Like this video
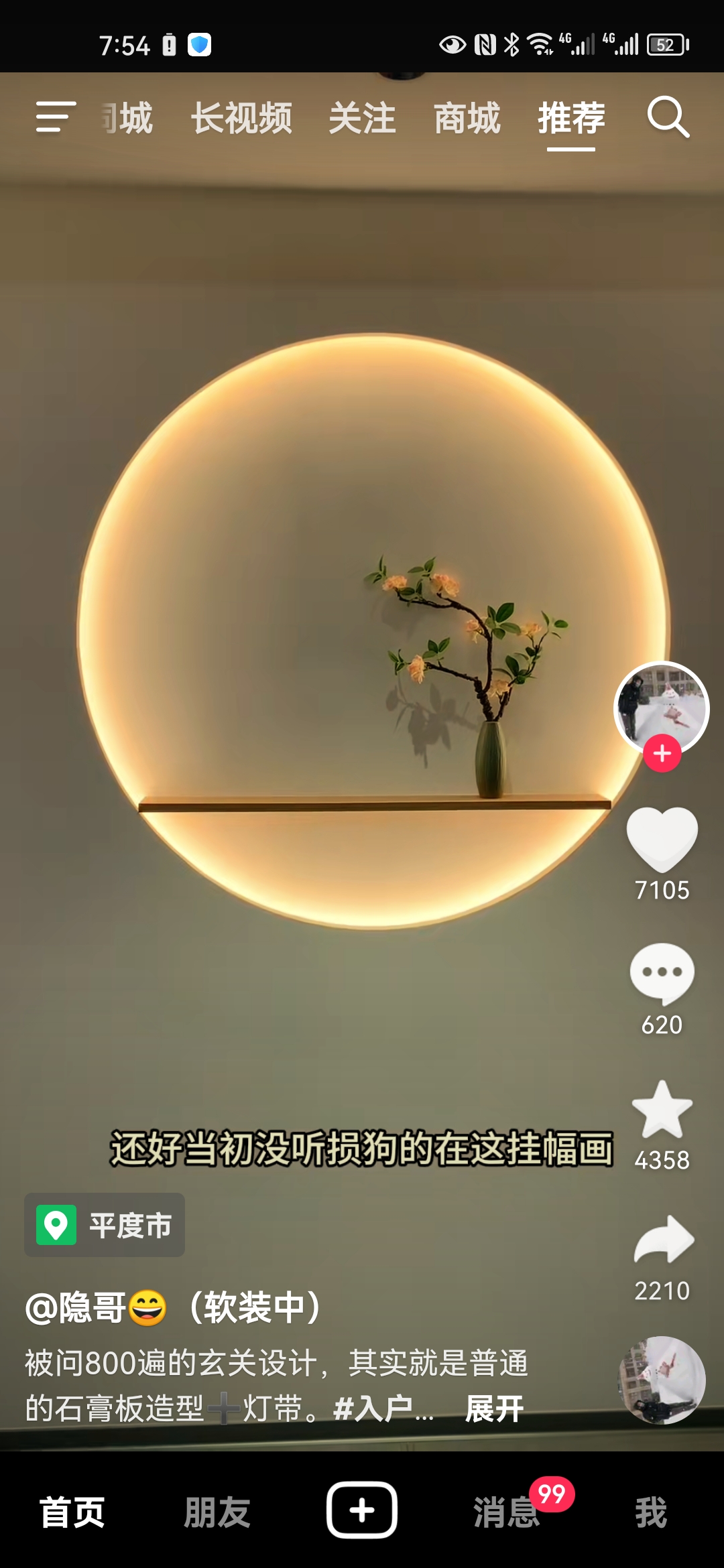Screen dimensions: 724x1568 coord(662,838)
